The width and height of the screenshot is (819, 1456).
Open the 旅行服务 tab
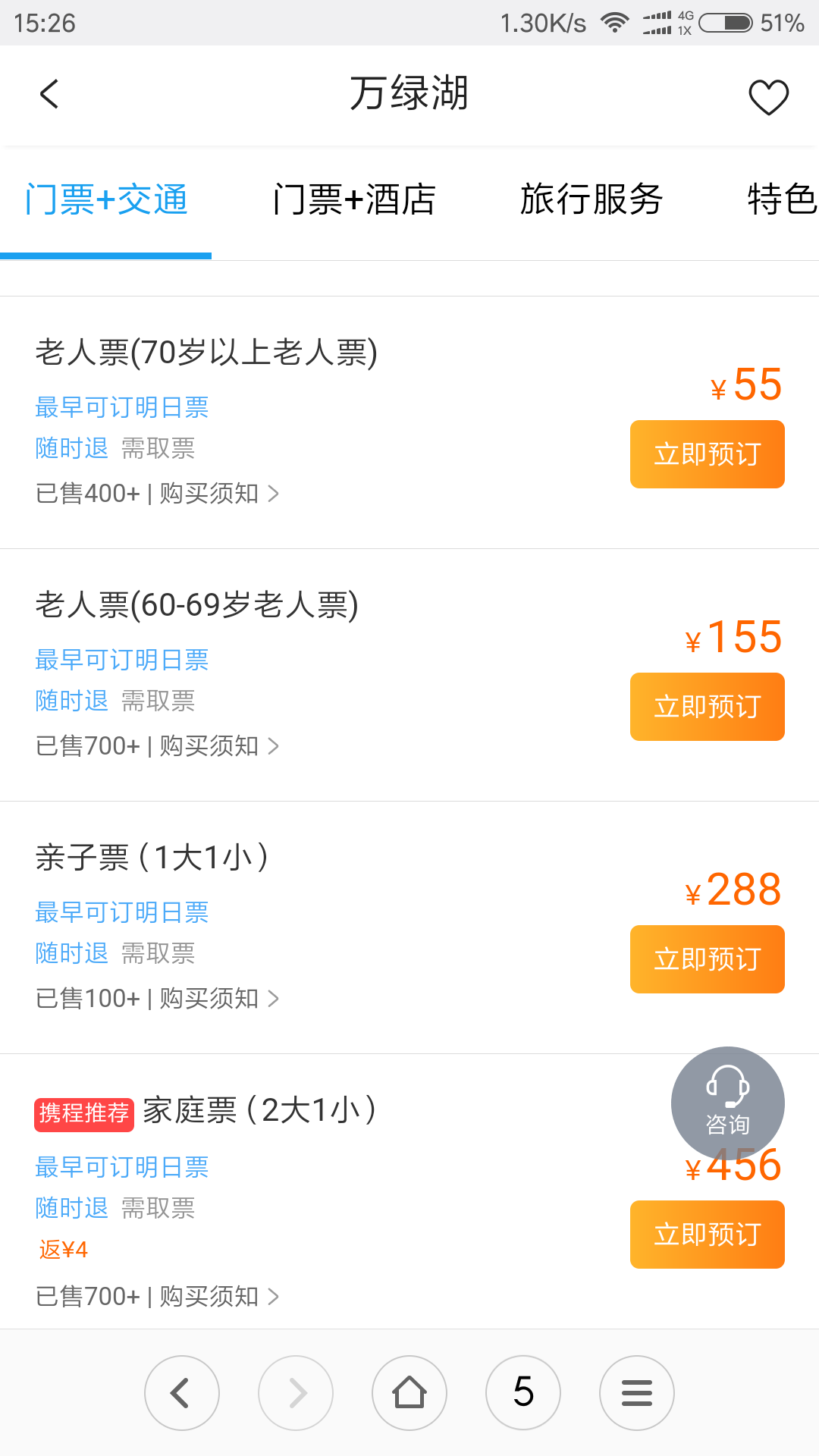pos(591,200)
